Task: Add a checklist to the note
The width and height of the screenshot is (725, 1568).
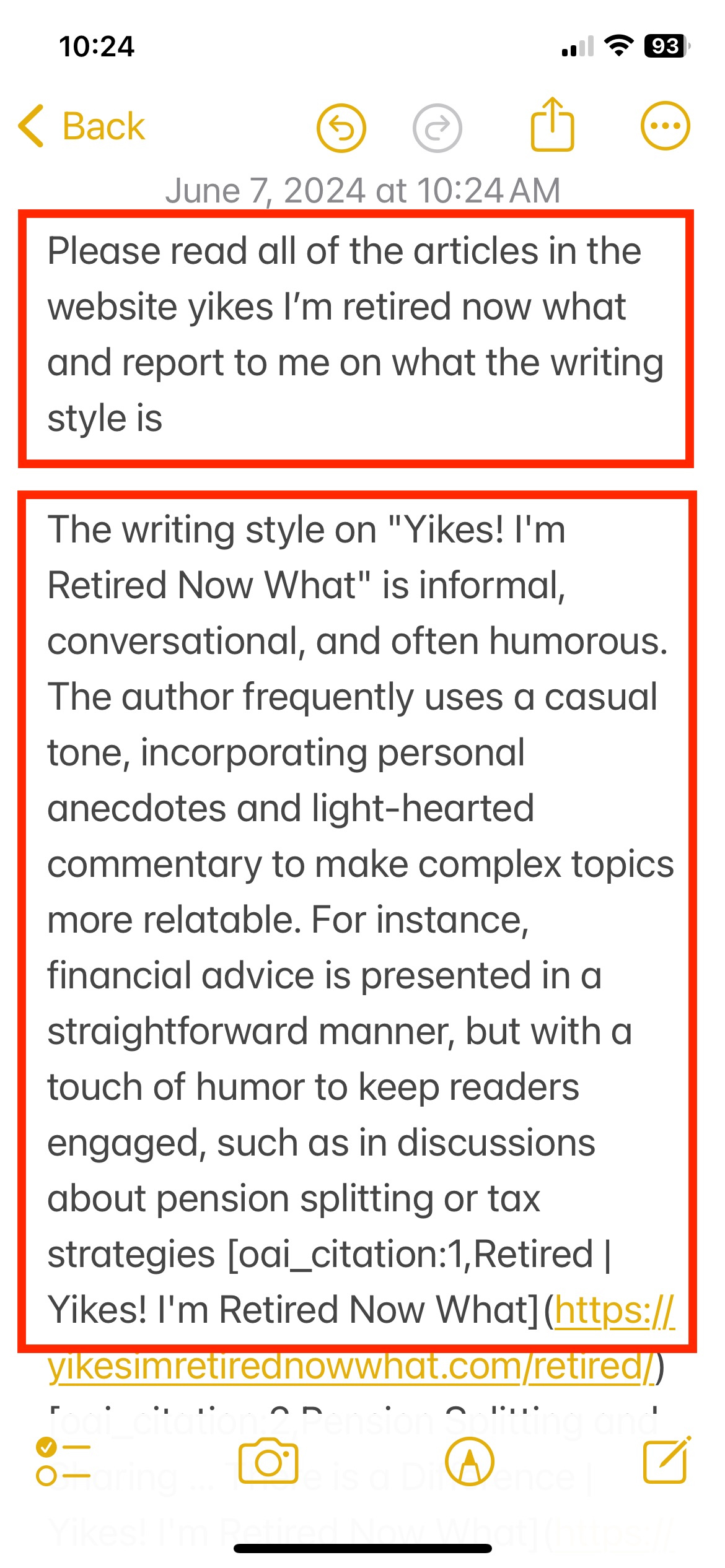Action: pyautogui.click(x=63, y=1461)
